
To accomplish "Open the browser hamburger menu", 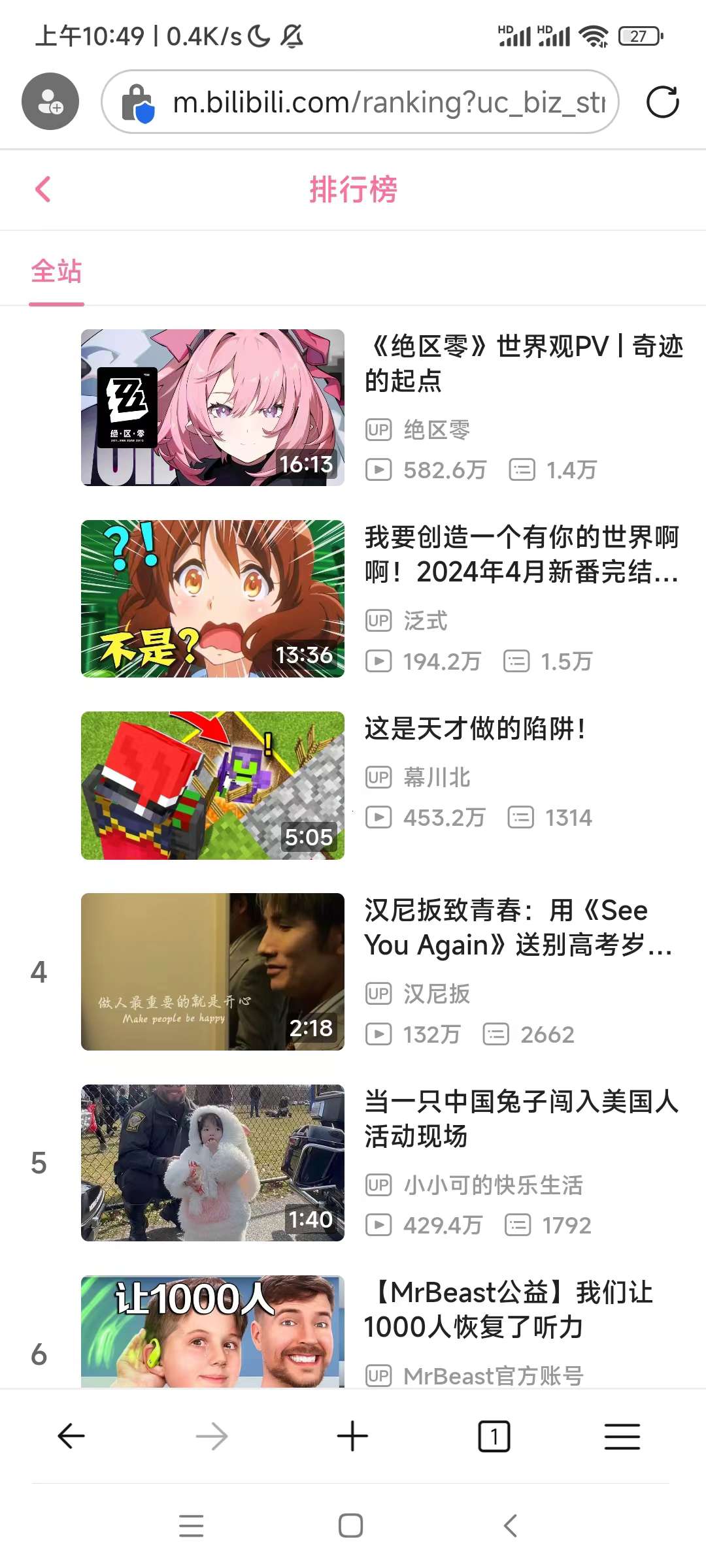I will coord(622,1436).
